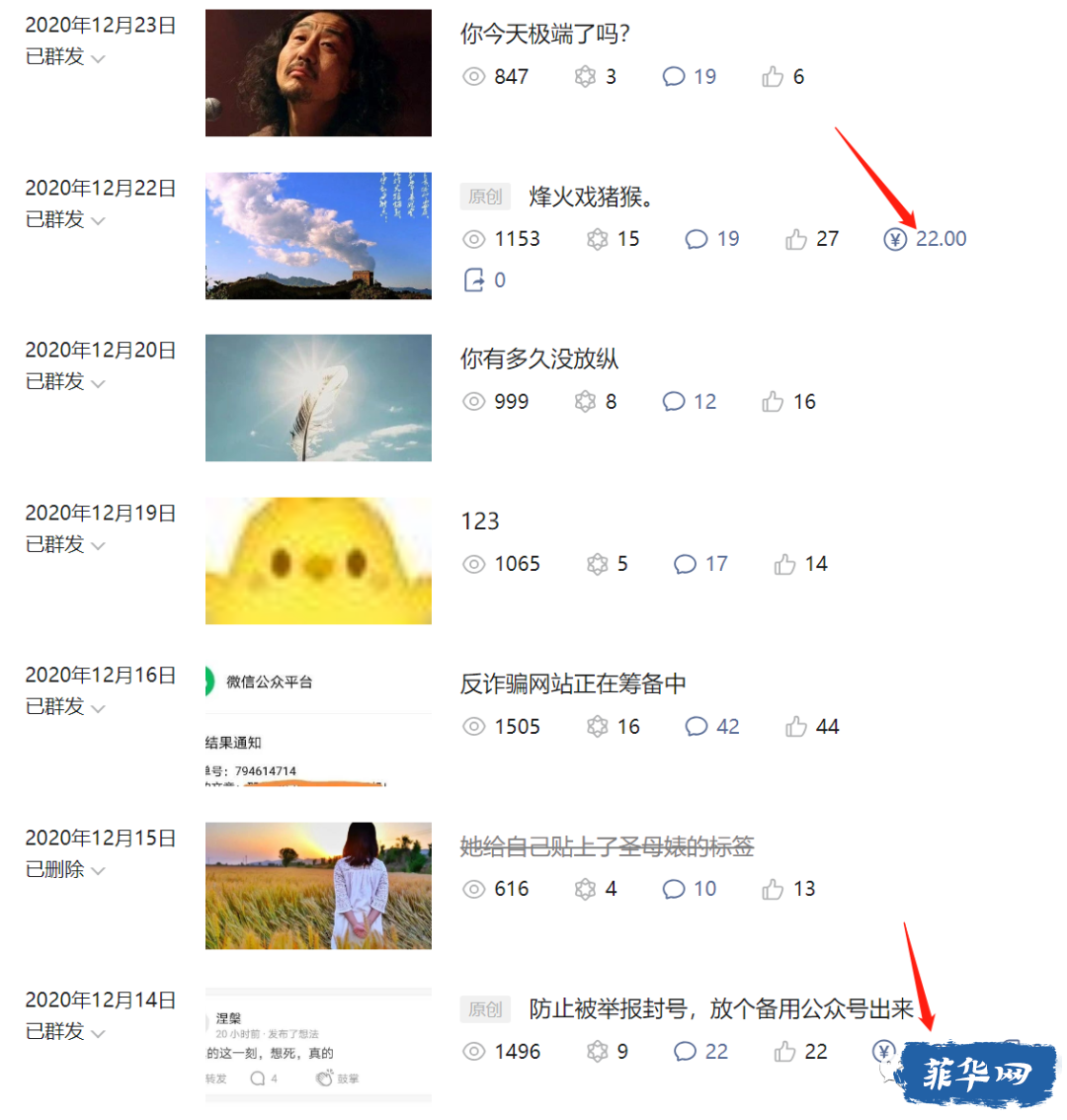Expand 已群发 dropdown for 2020年12月14日

(98, 1032)
